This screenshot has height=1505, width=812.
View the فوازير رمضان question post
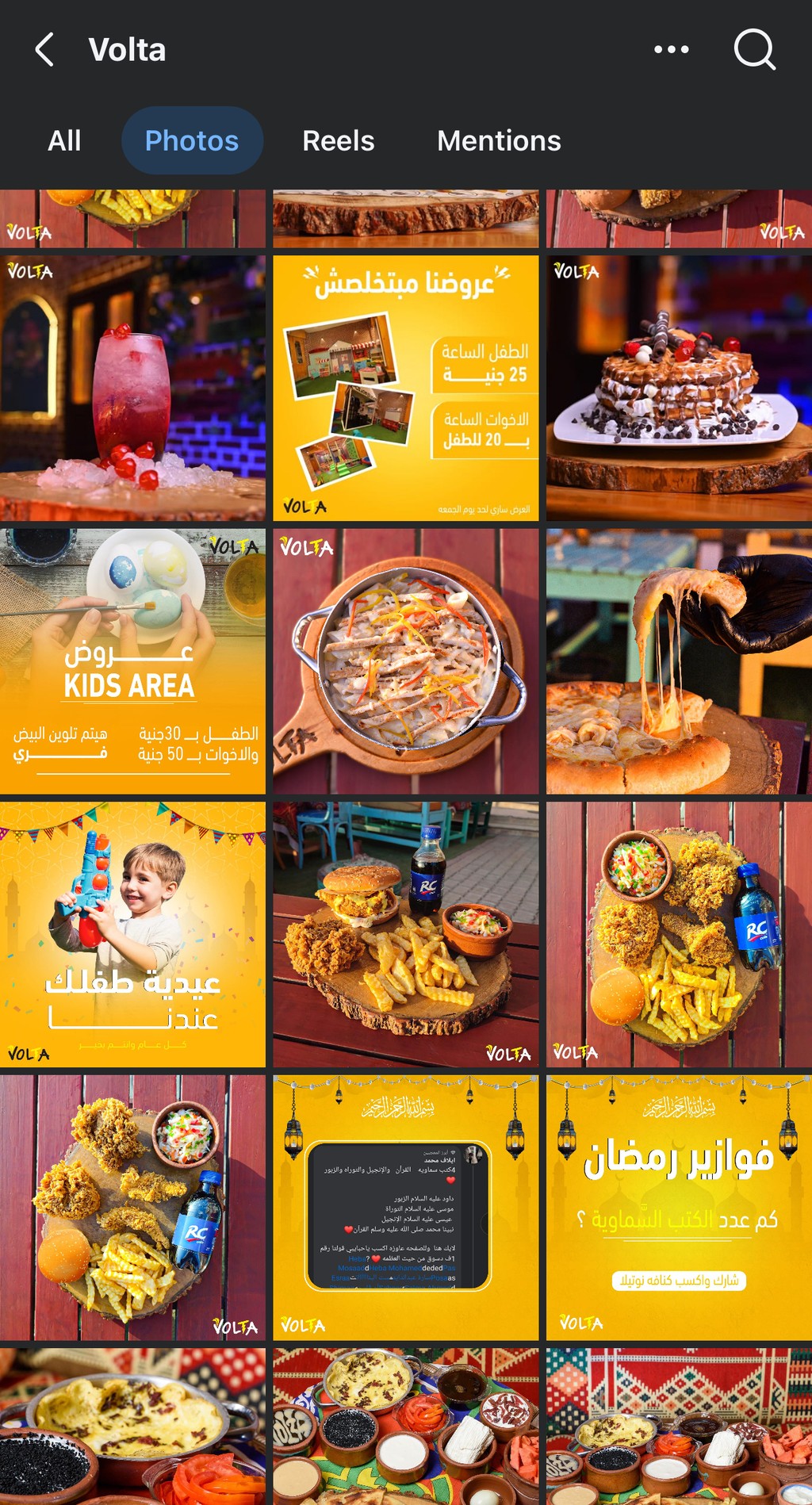(x=679, y=1207)
